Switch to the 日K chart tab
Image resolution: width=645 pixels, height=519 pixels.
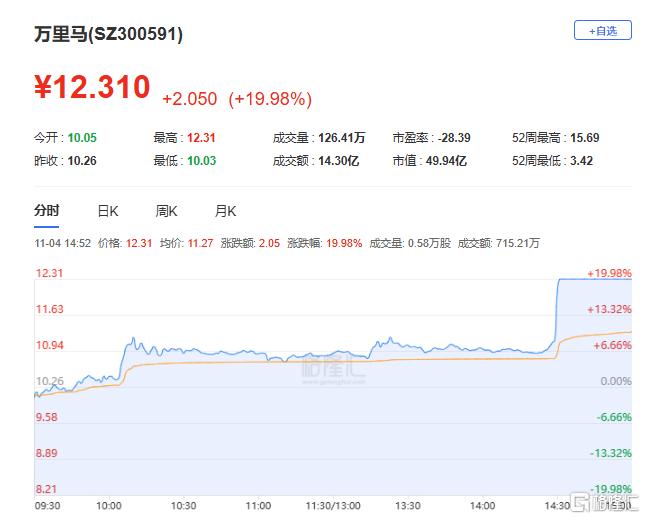[x=107, y=211]
